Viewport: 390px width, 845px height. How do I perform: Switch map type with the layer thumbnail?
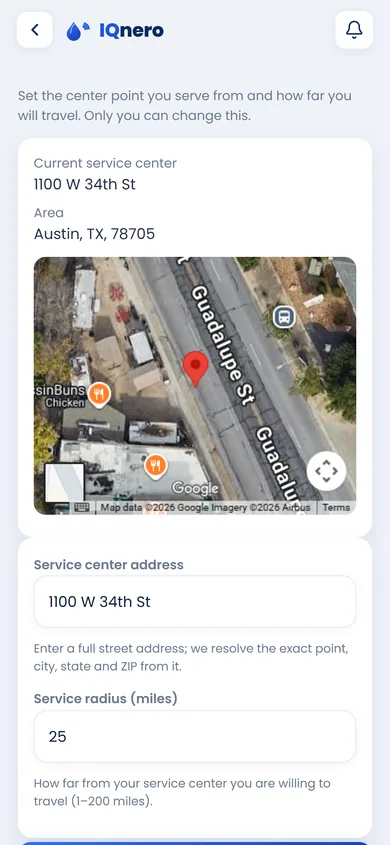click(64, 482)
